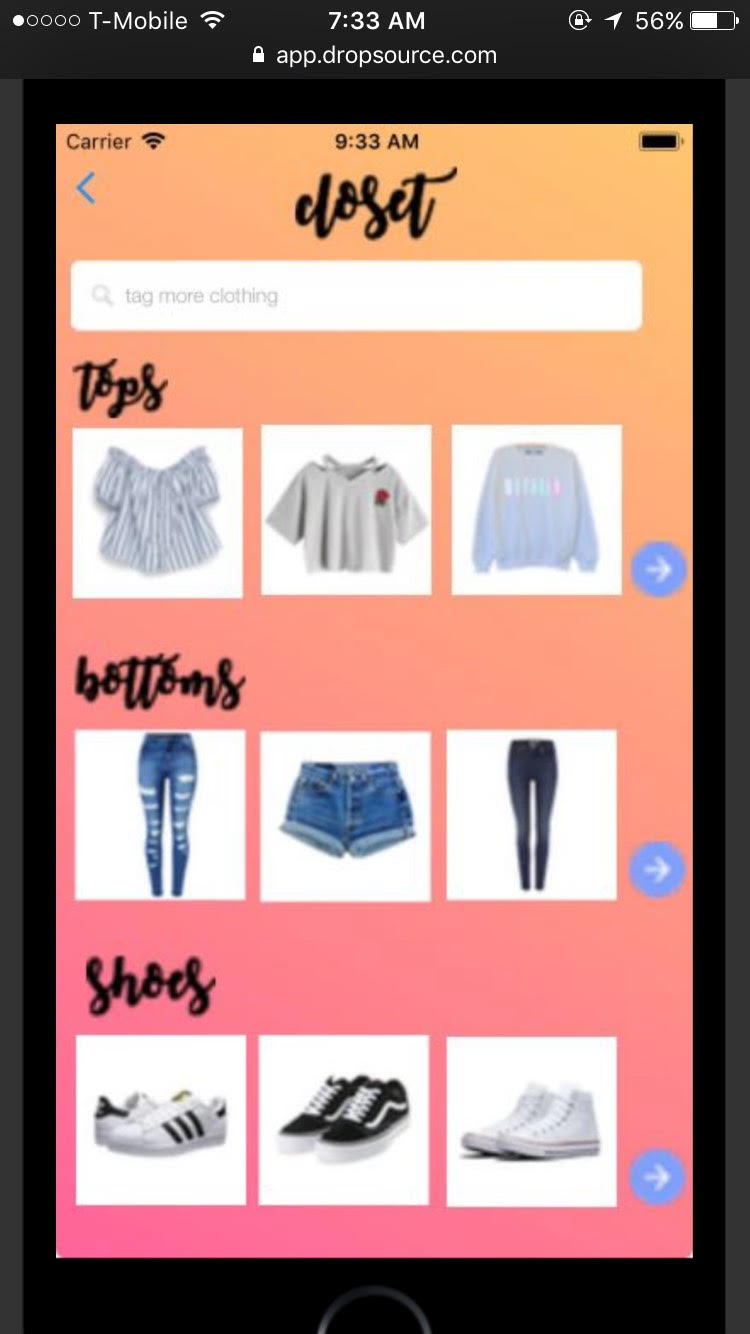Open the ripped skinny jeans
Screen dimensions: 750x1334
click(x=160, y=814)
